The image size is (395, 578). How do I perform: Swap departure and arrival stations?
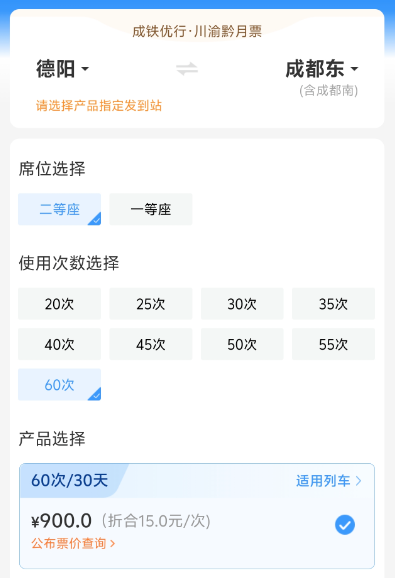pyautogui.click(x=187, y=69)
